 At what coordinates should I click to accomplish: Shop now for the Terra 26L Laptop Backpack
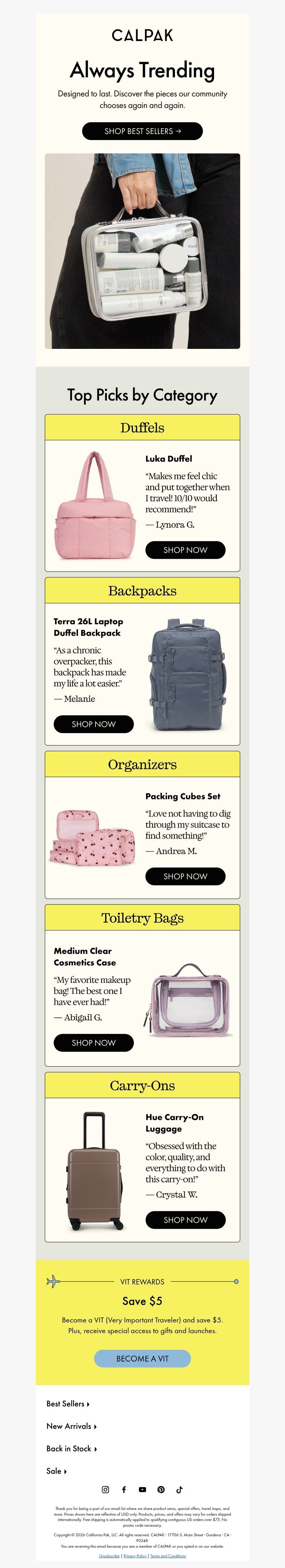coord(93,724)
